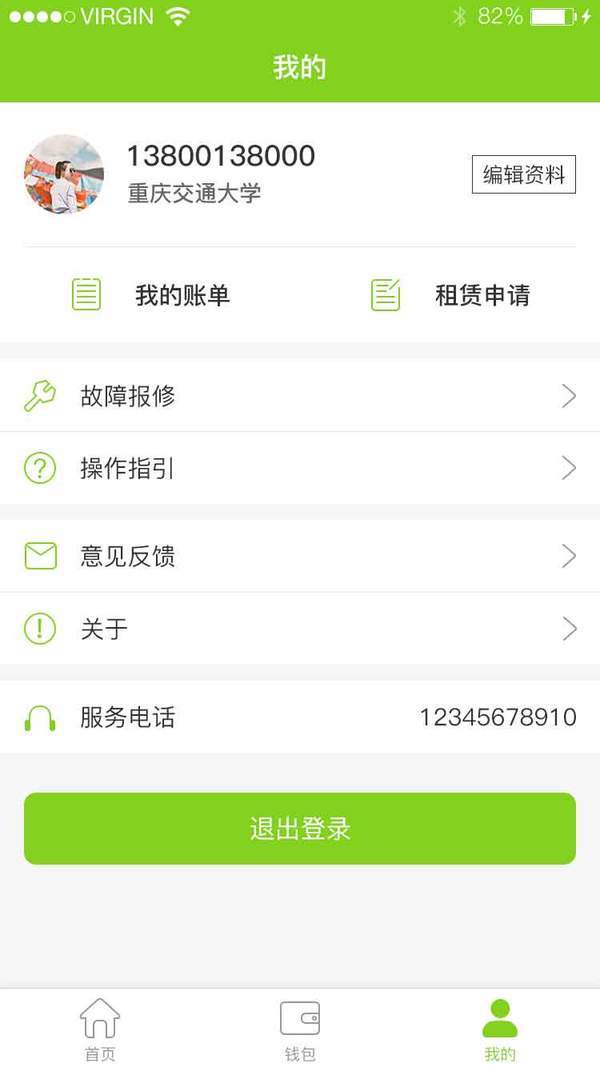Switch to the 钱包 tab
The width and height of the screenshot is (600, 1067).
coord(300,1028)
